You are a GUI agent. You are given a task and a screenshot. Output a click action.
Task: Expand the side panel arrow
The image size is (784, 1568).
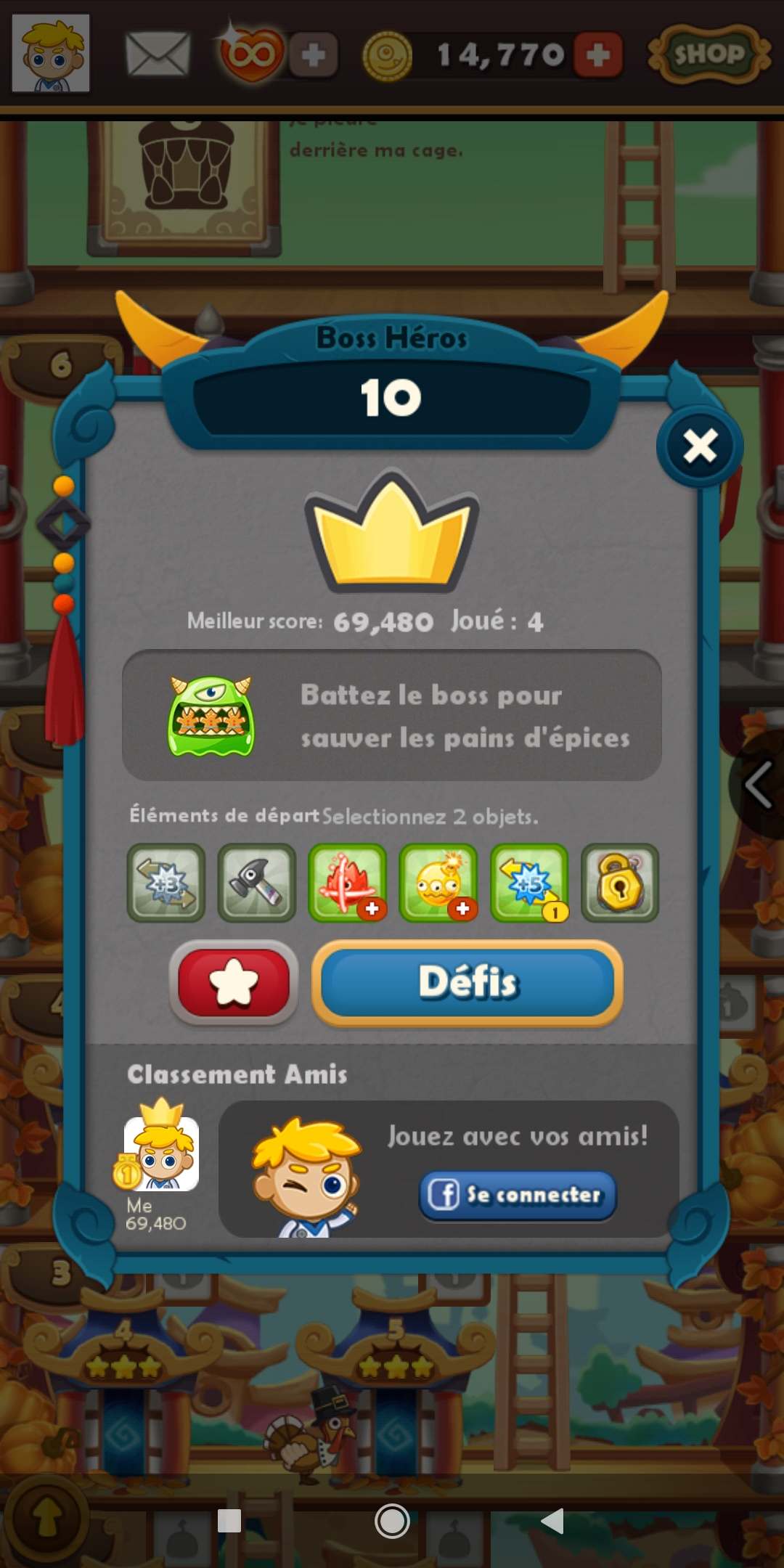coord(759,784)
